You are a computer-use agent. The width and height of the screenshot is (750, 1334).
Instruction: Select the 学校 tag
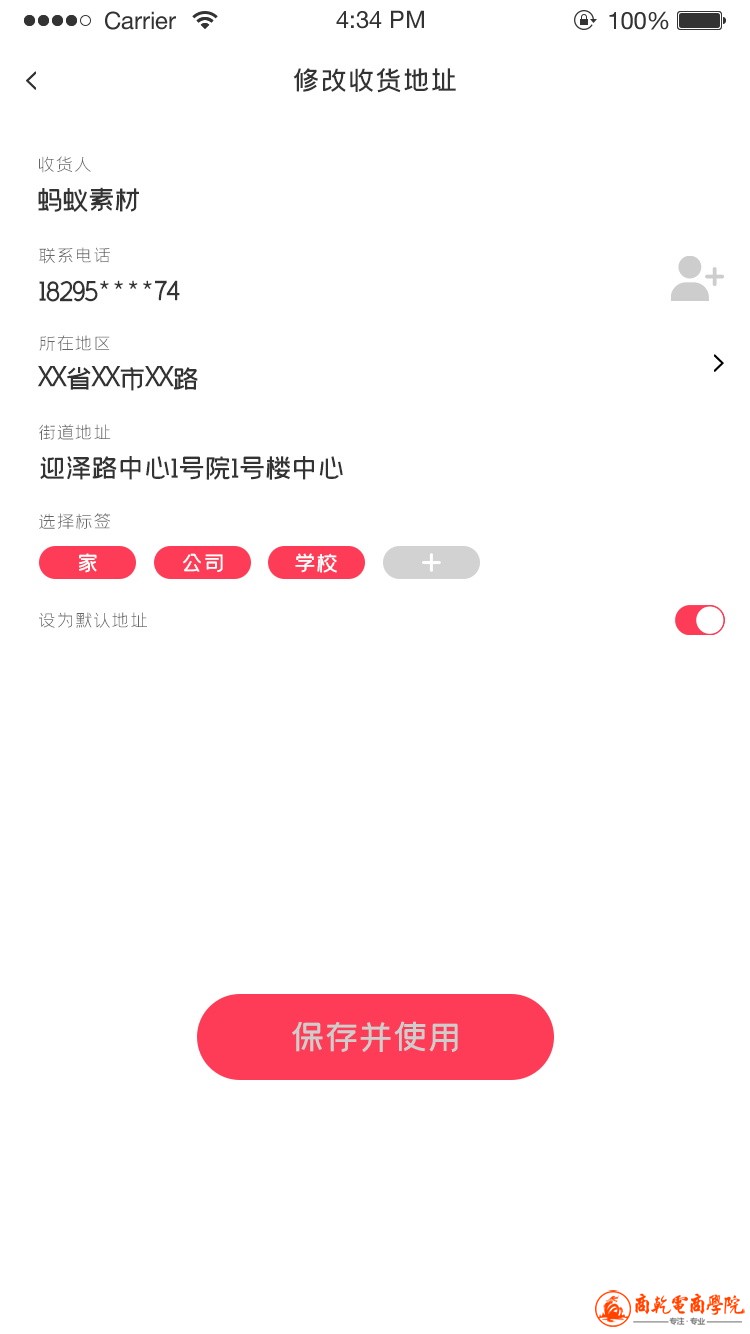click(316, 563)
